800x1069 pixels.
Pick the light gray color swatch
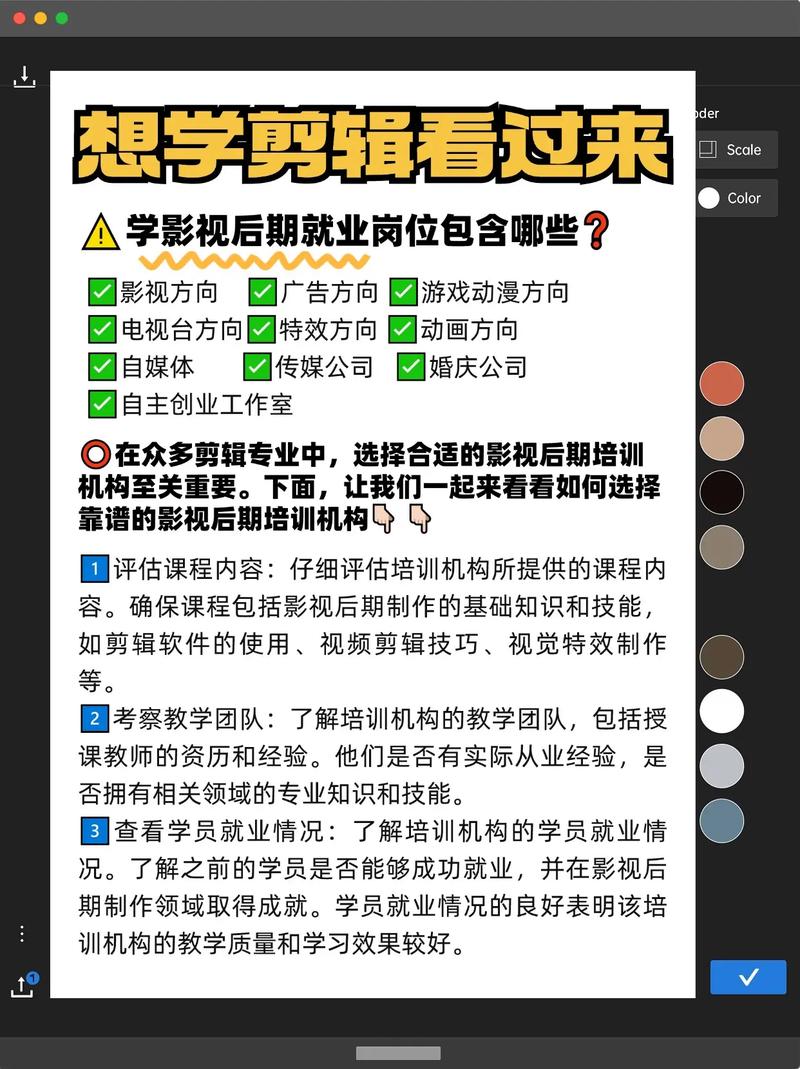click(722, 766)
